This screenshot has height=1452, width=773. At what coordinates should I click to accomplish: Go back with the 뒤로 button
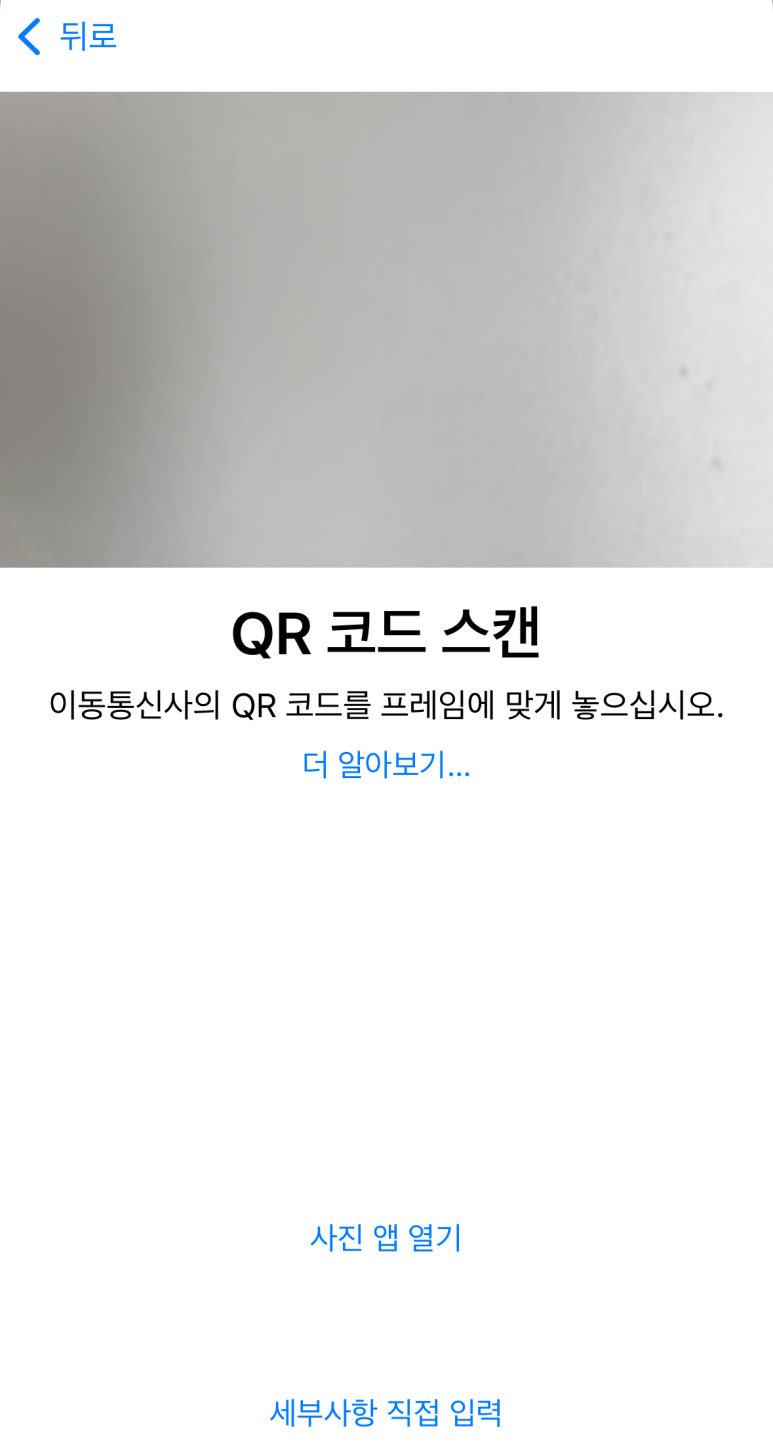coord(68,36)
